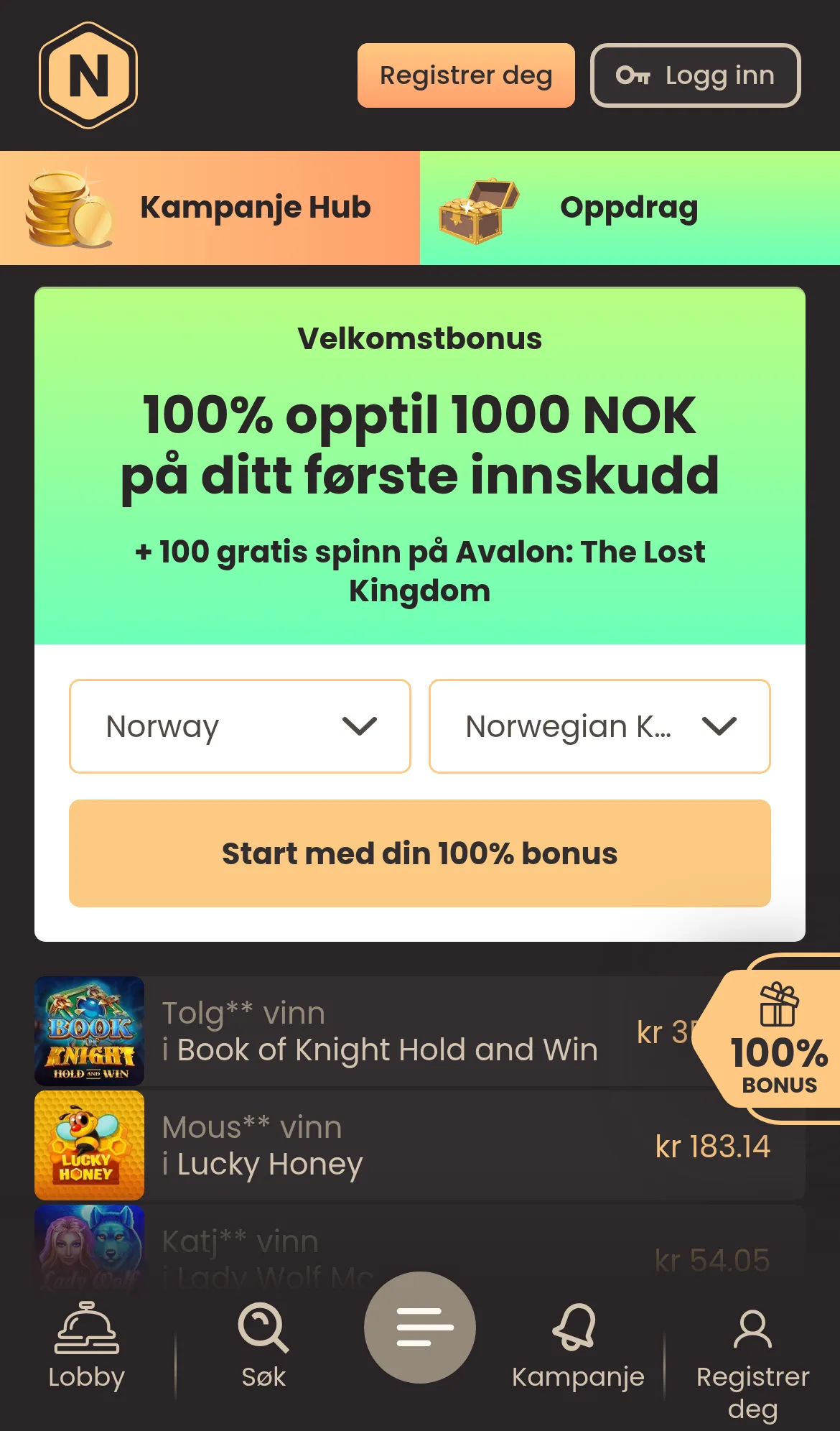Switch to Oppdrag
Image resolution: width=840 pixels, height=1431 pixels.
[x=630, y=208]
